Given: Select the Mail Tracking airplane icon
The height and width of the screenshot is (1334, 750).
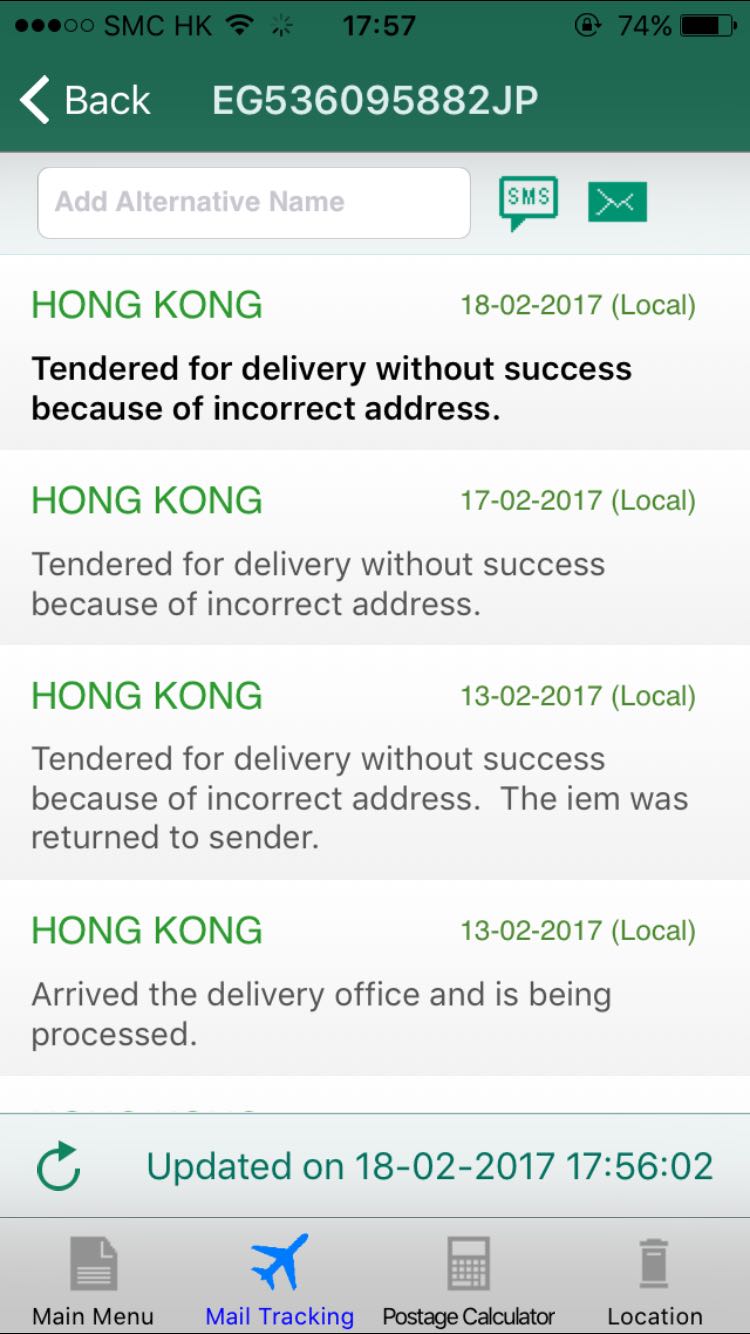Looking at the screenshot, I should pos(281,1263).
